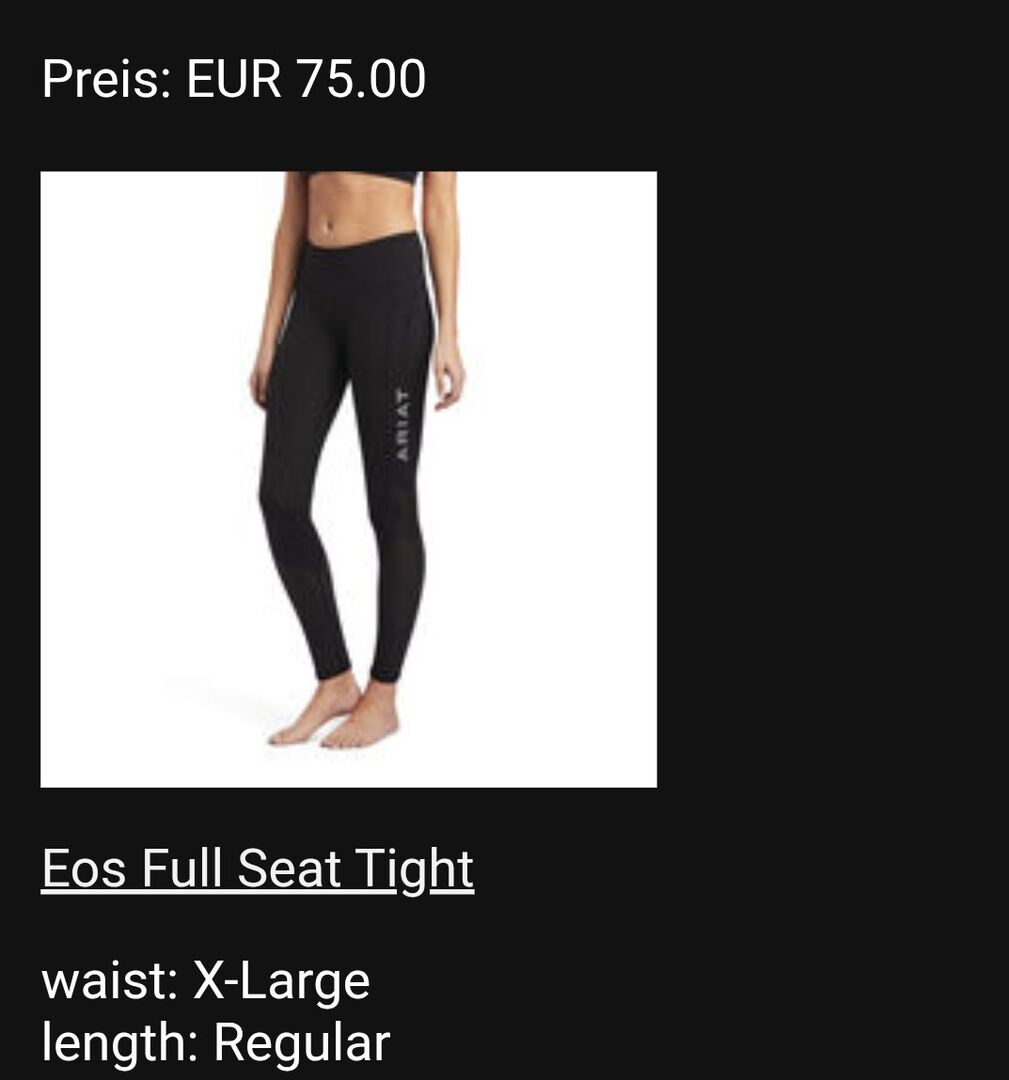Open the Eos Full Seat Tight link
This screenshot has height=1080, width=1009.
tap(257, 868)
